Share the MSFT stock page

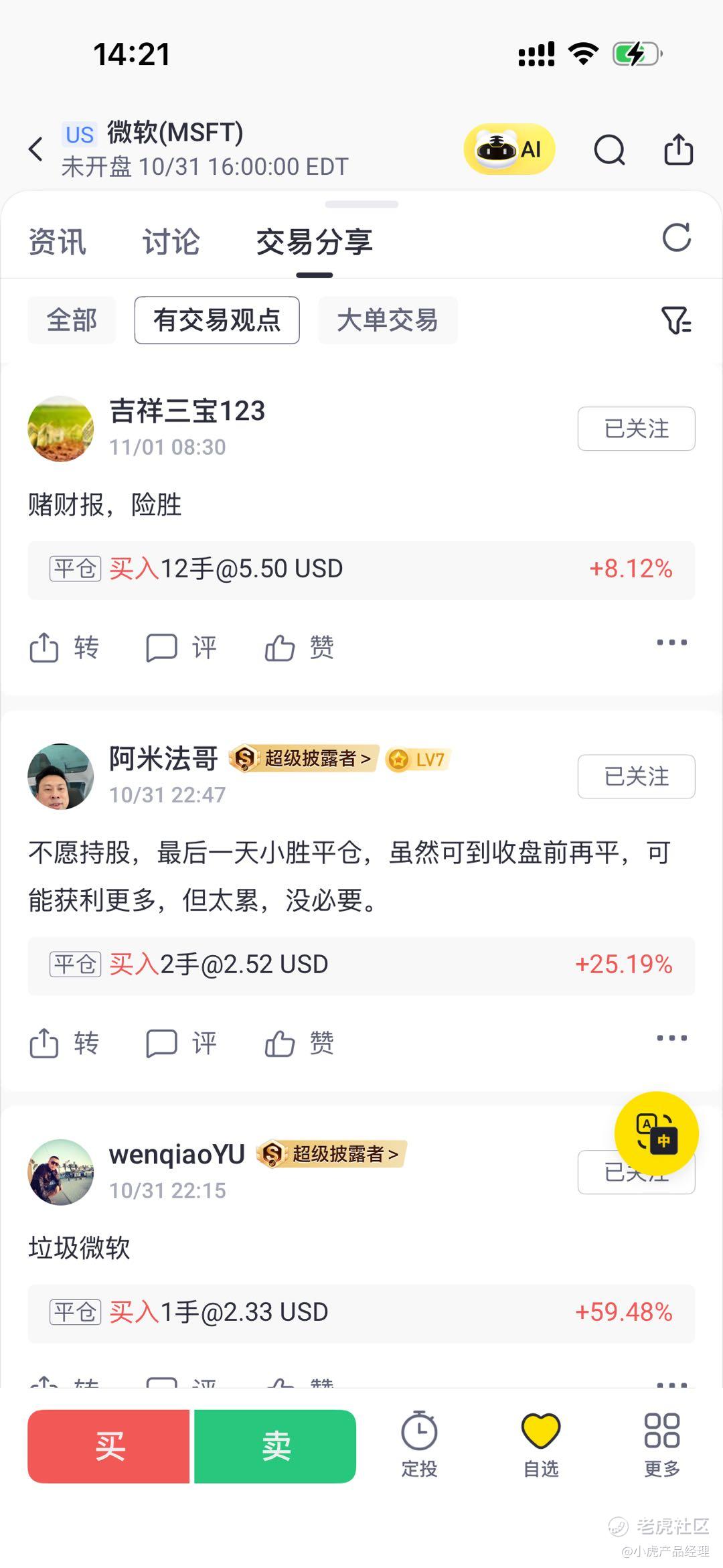(678, 149)
